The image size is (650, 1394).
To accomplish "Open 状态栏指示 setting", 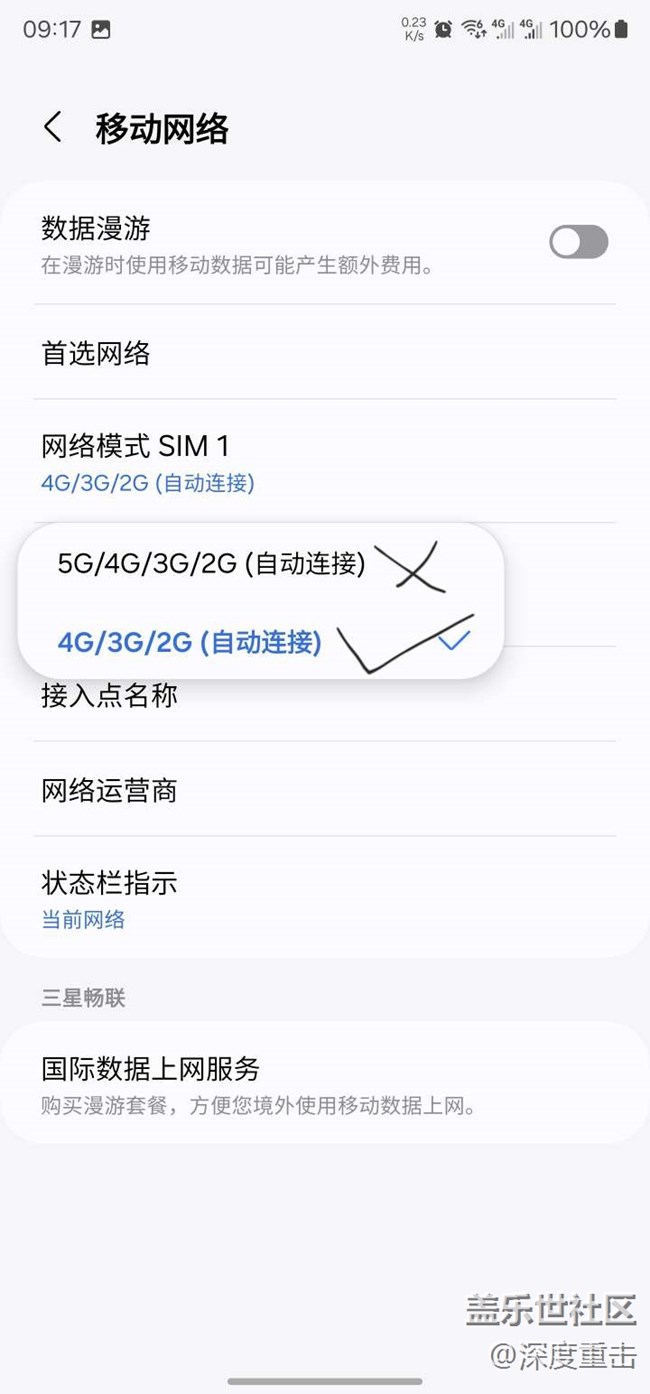I will (110, 898).
